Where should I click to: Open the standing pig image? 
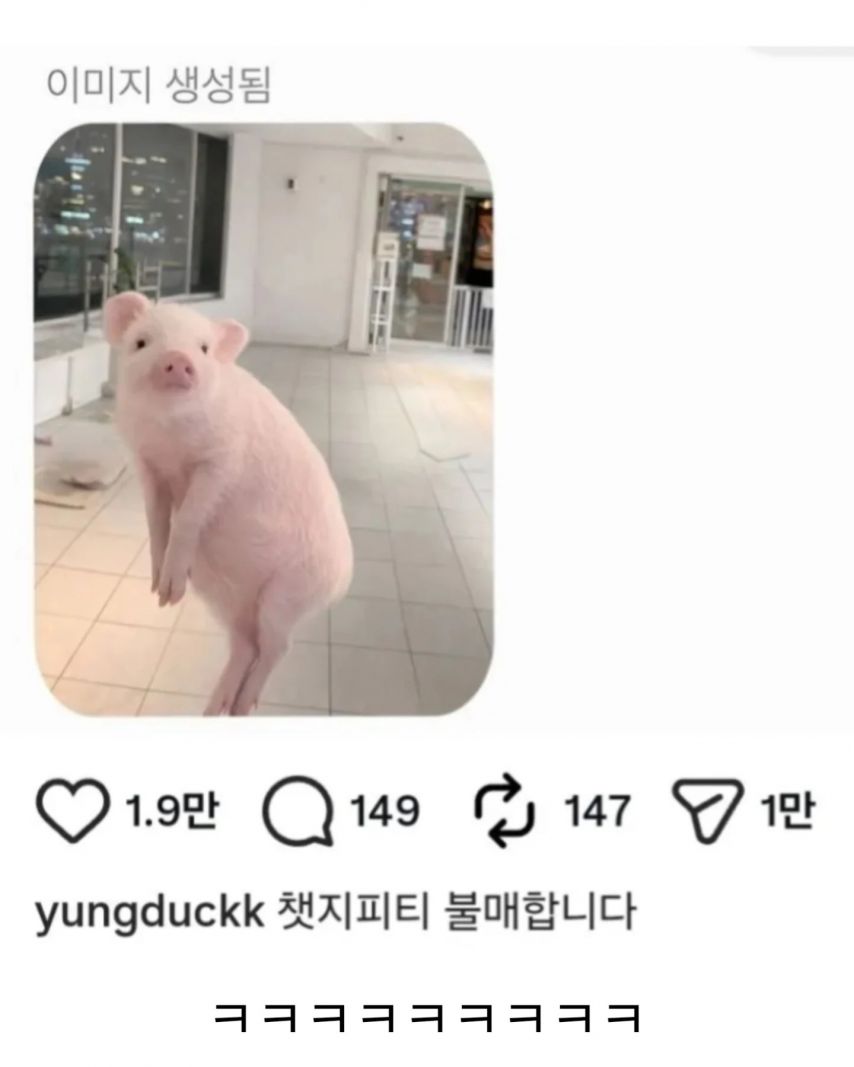pos(264,420)
